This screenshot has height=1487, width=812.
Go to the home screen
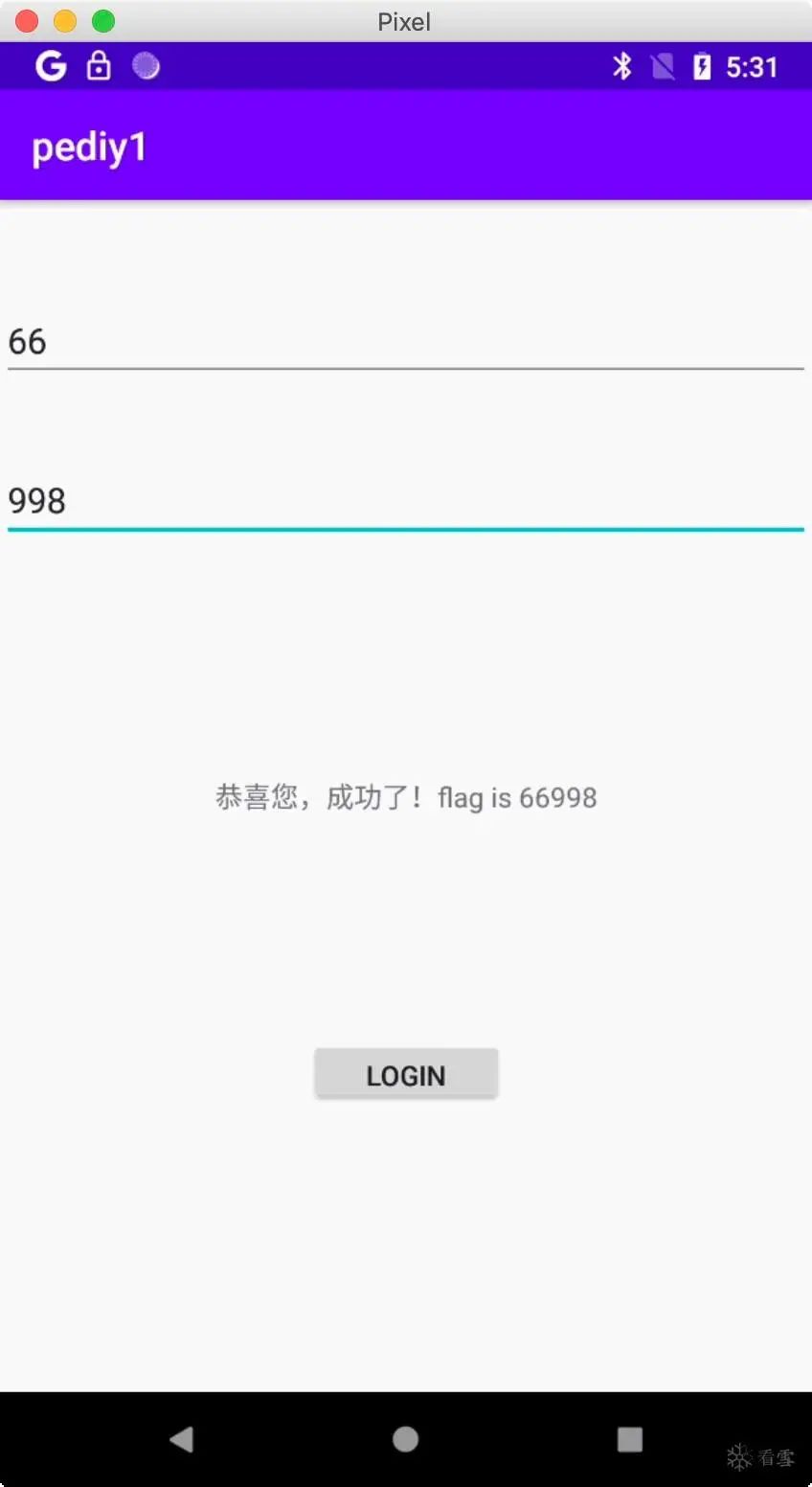click(x=406, y=1439)
